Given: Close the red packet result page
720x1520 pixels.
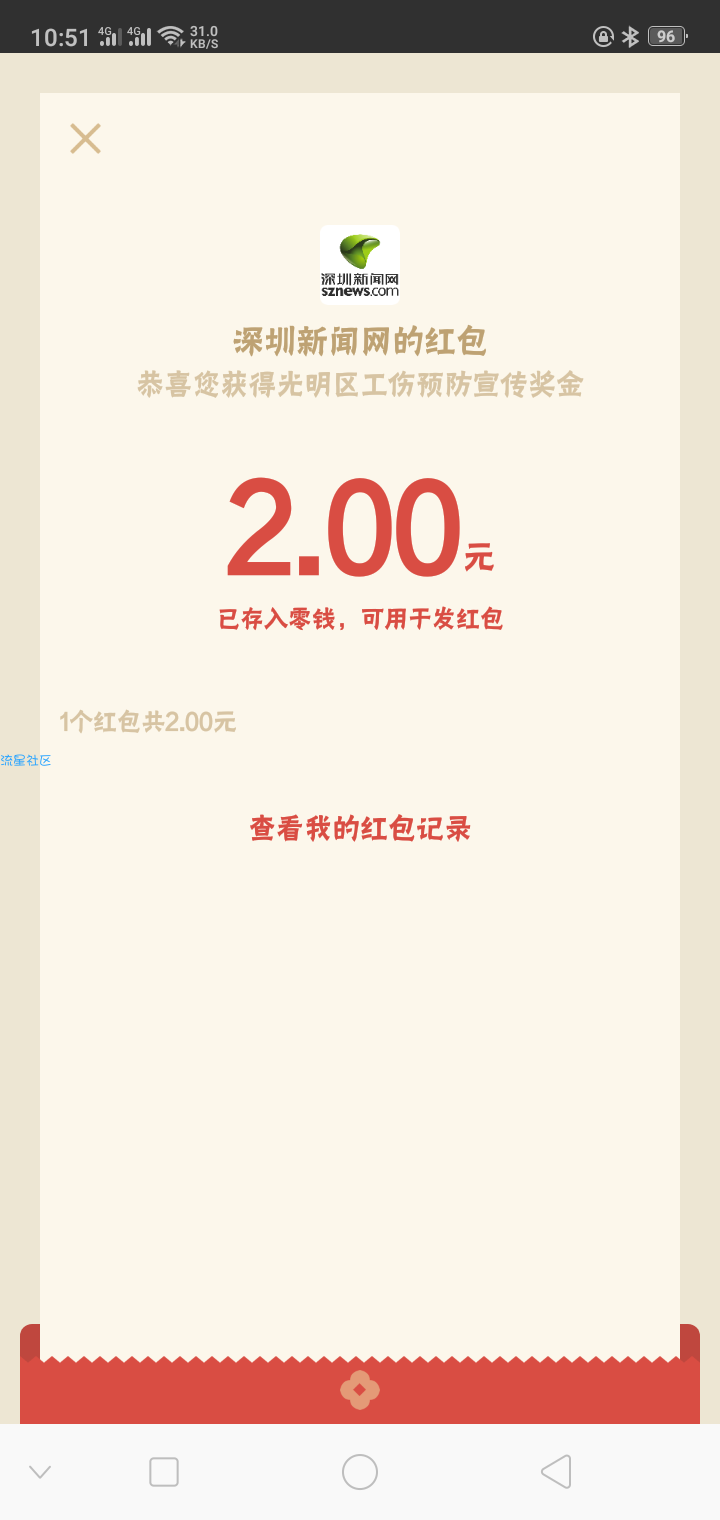Looking at the screenshot, I should [85, 138].
